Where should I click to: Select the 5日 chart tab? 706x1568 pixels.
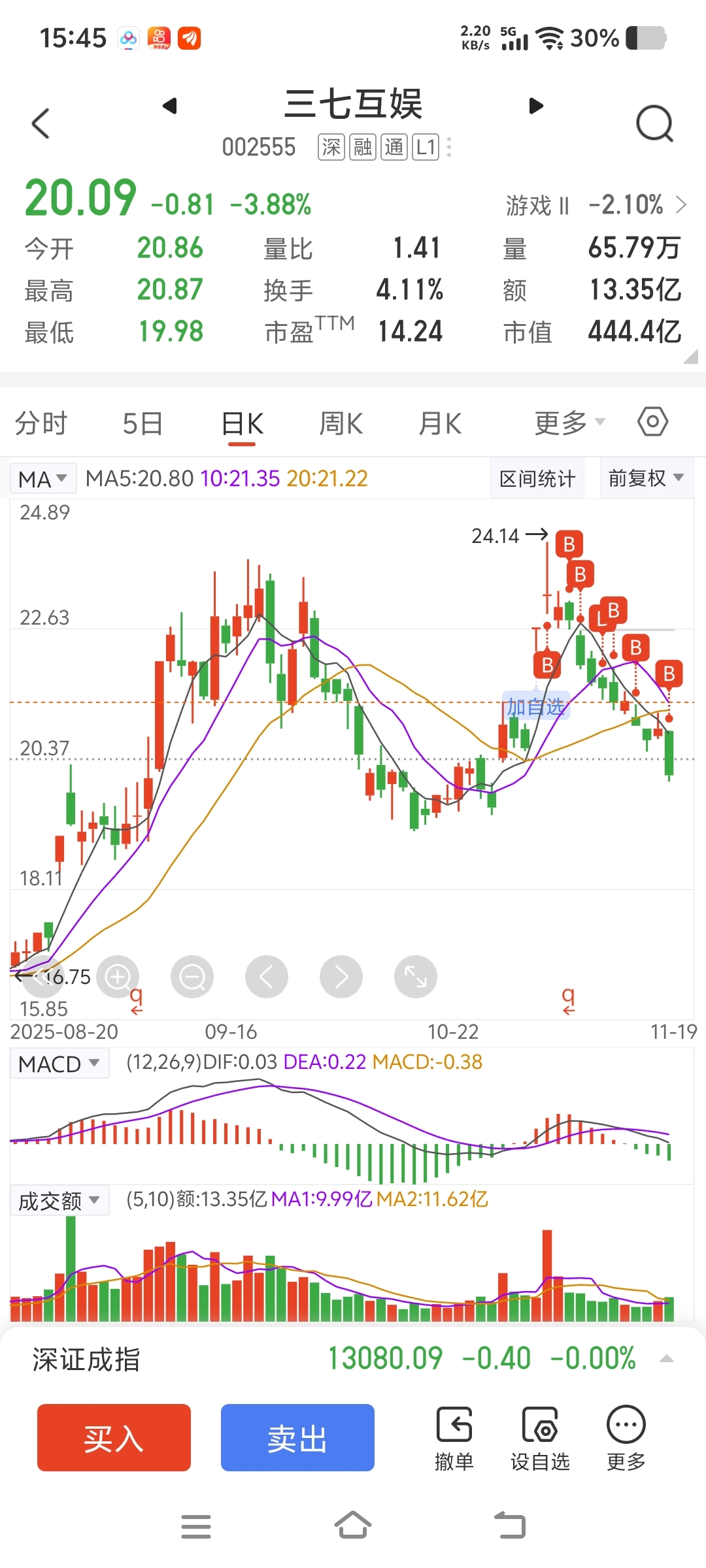coord(143,423)
